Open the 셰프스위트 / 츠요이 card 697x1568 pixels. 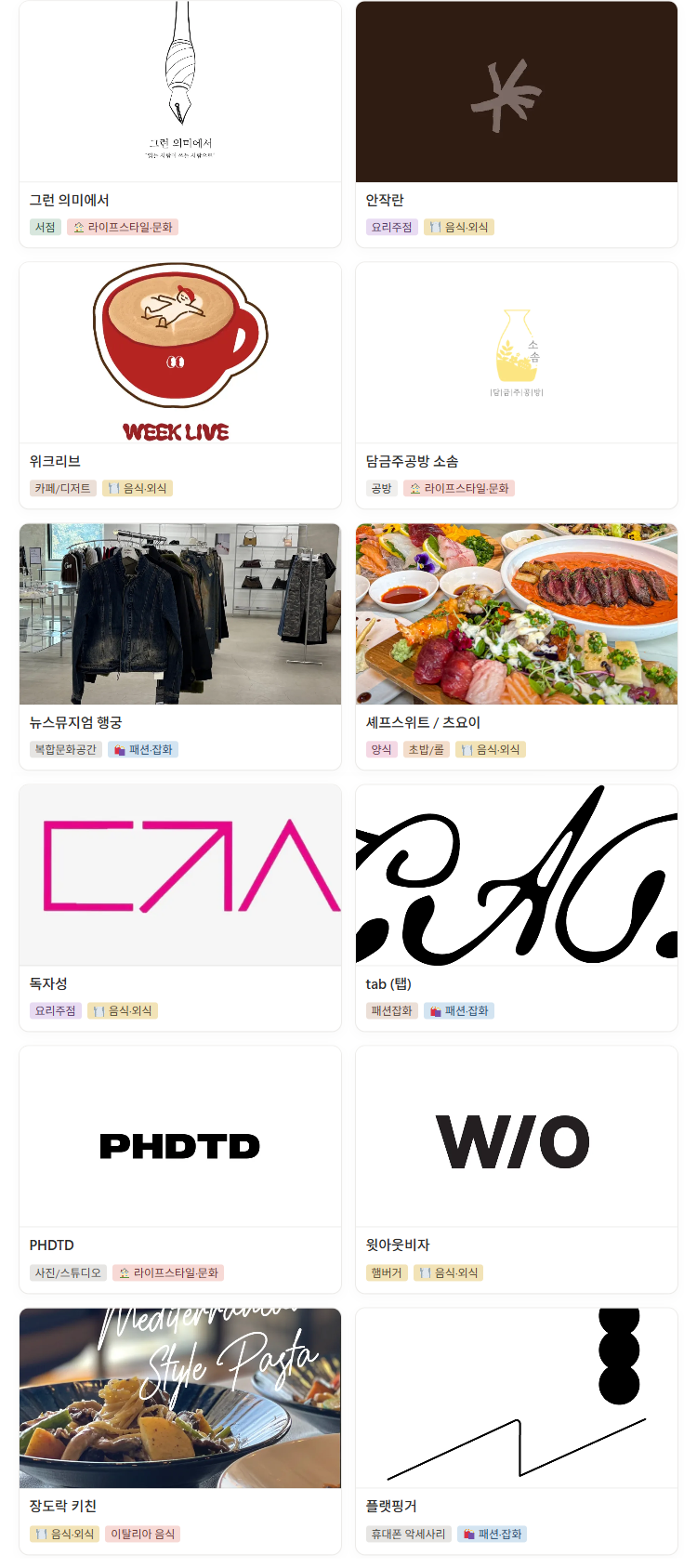click(x=517, y=647)
